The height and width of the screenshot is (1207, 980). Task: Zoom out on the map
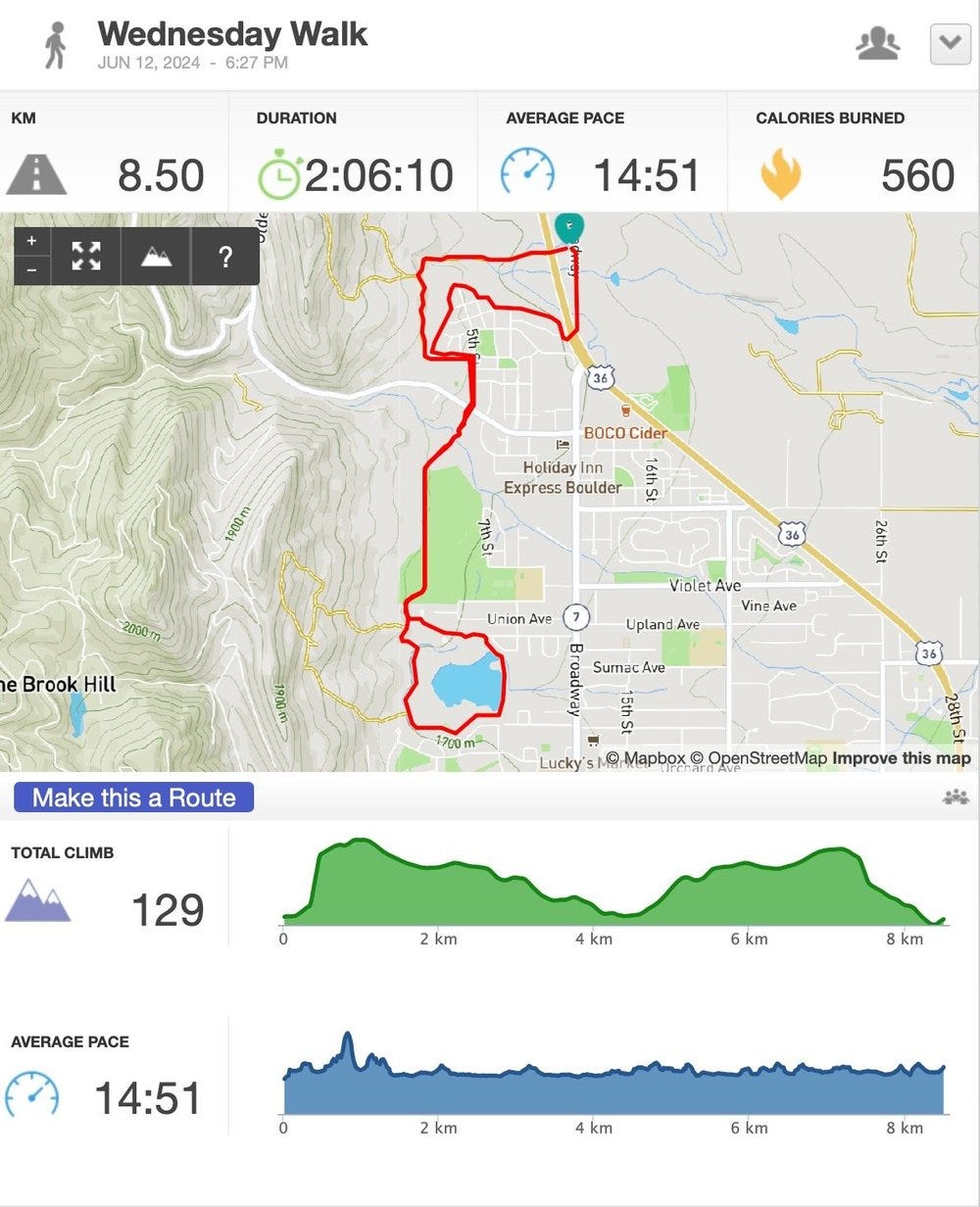(x=32, y=269)
